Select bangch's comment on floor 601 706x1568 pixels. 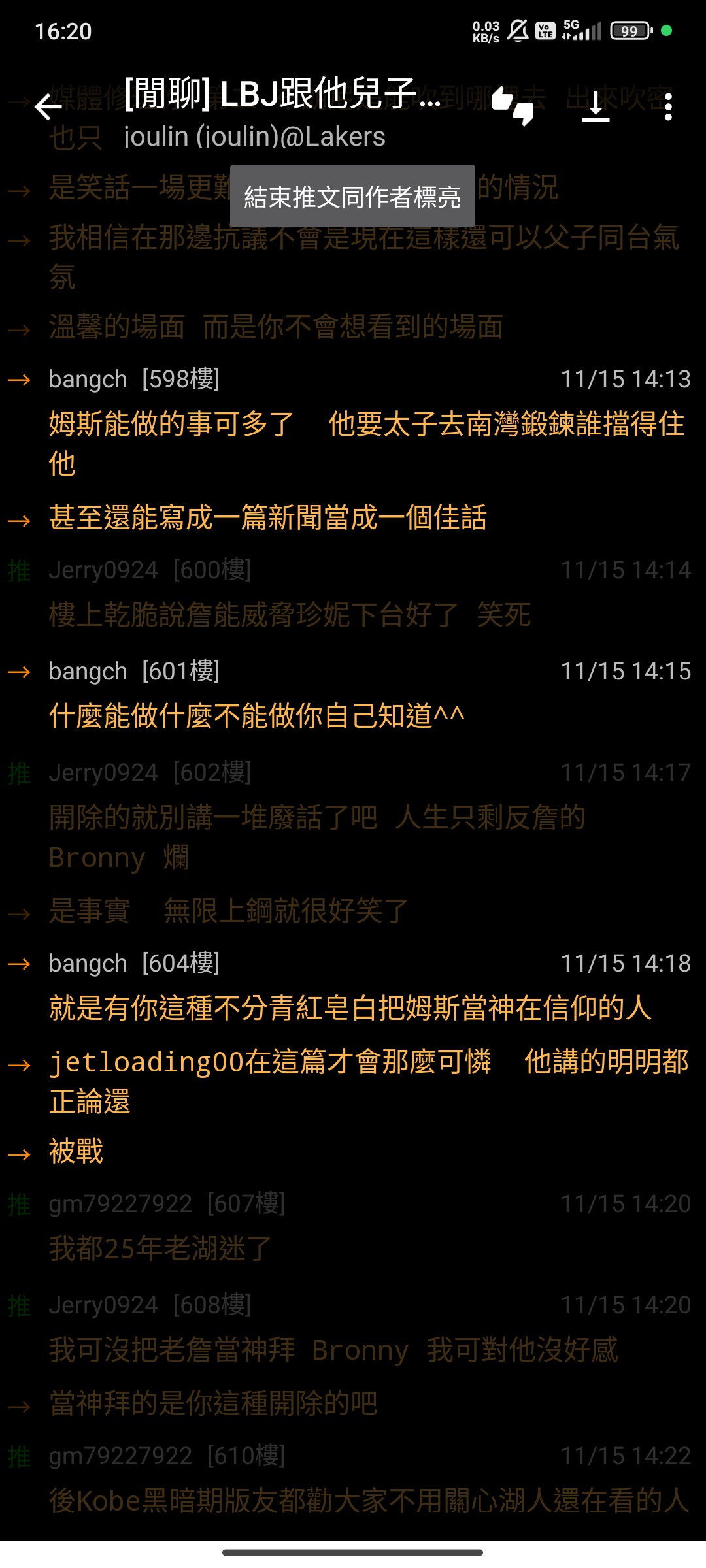pyautogui.click(x=353, y=694)
